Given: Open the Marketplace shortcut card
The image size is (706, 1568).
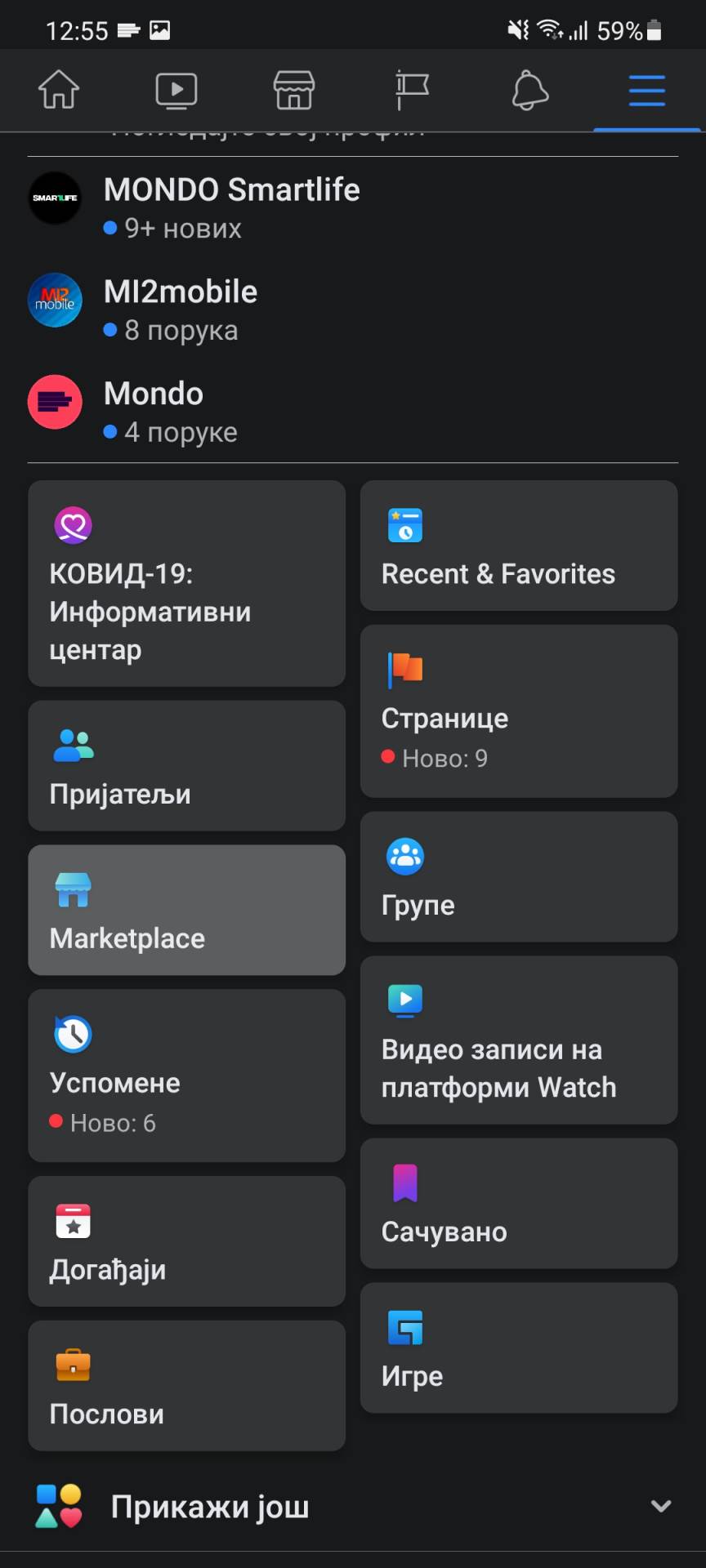Looking at the screenshot, I should click(186, 910).
